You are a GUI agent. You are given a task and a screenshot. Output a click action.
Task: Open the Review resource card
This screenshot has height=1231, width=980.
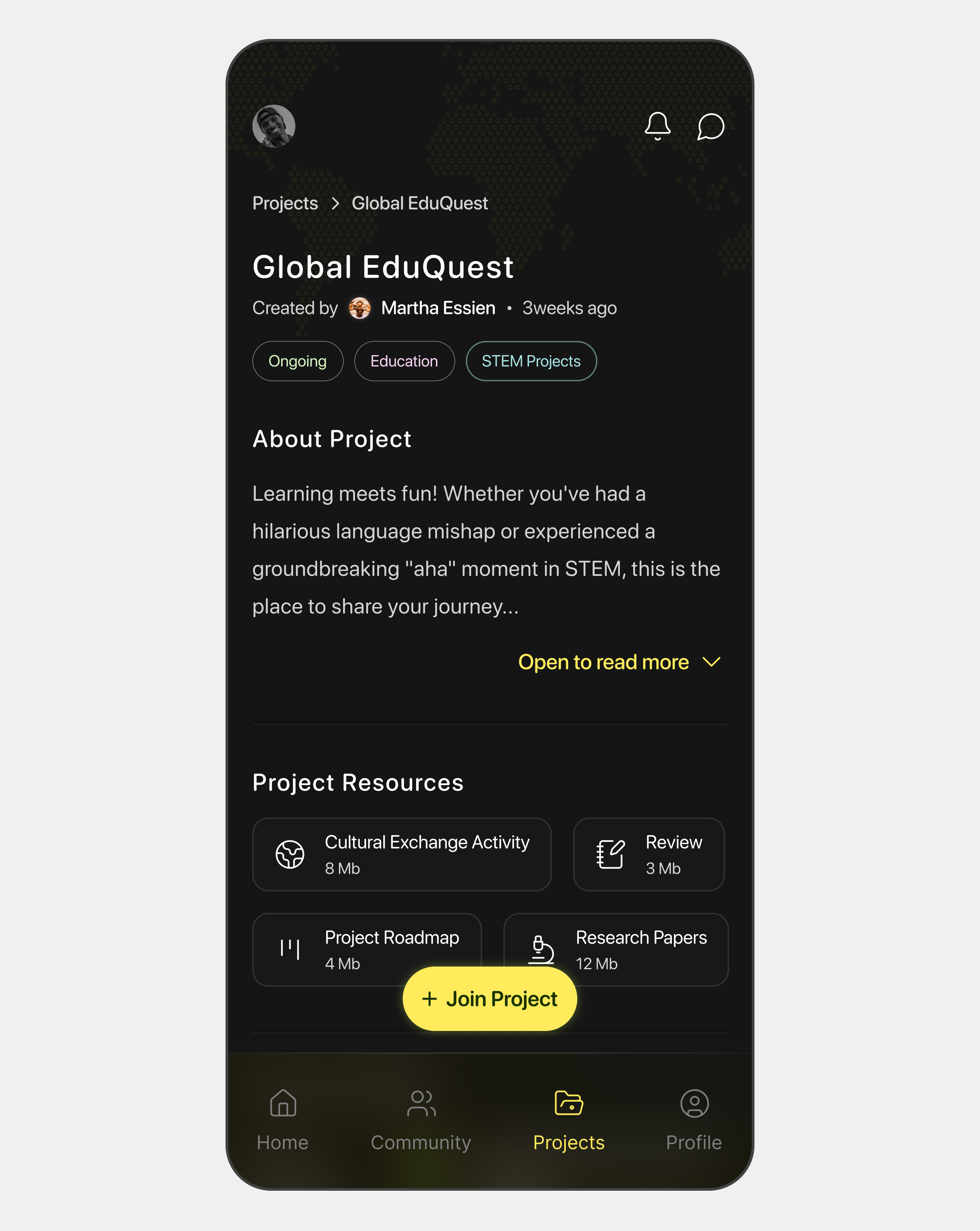coord(649,854)
